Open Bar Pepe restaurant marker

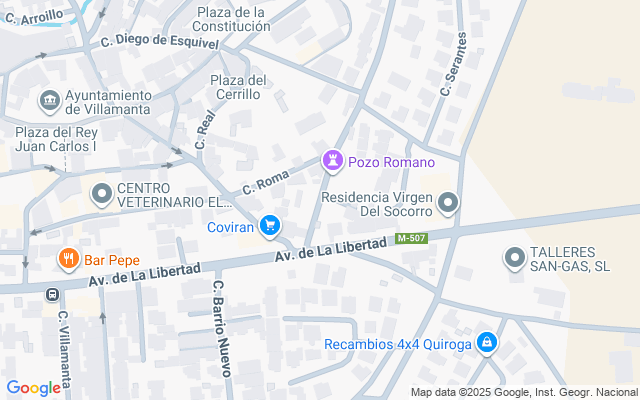[69, 260]
